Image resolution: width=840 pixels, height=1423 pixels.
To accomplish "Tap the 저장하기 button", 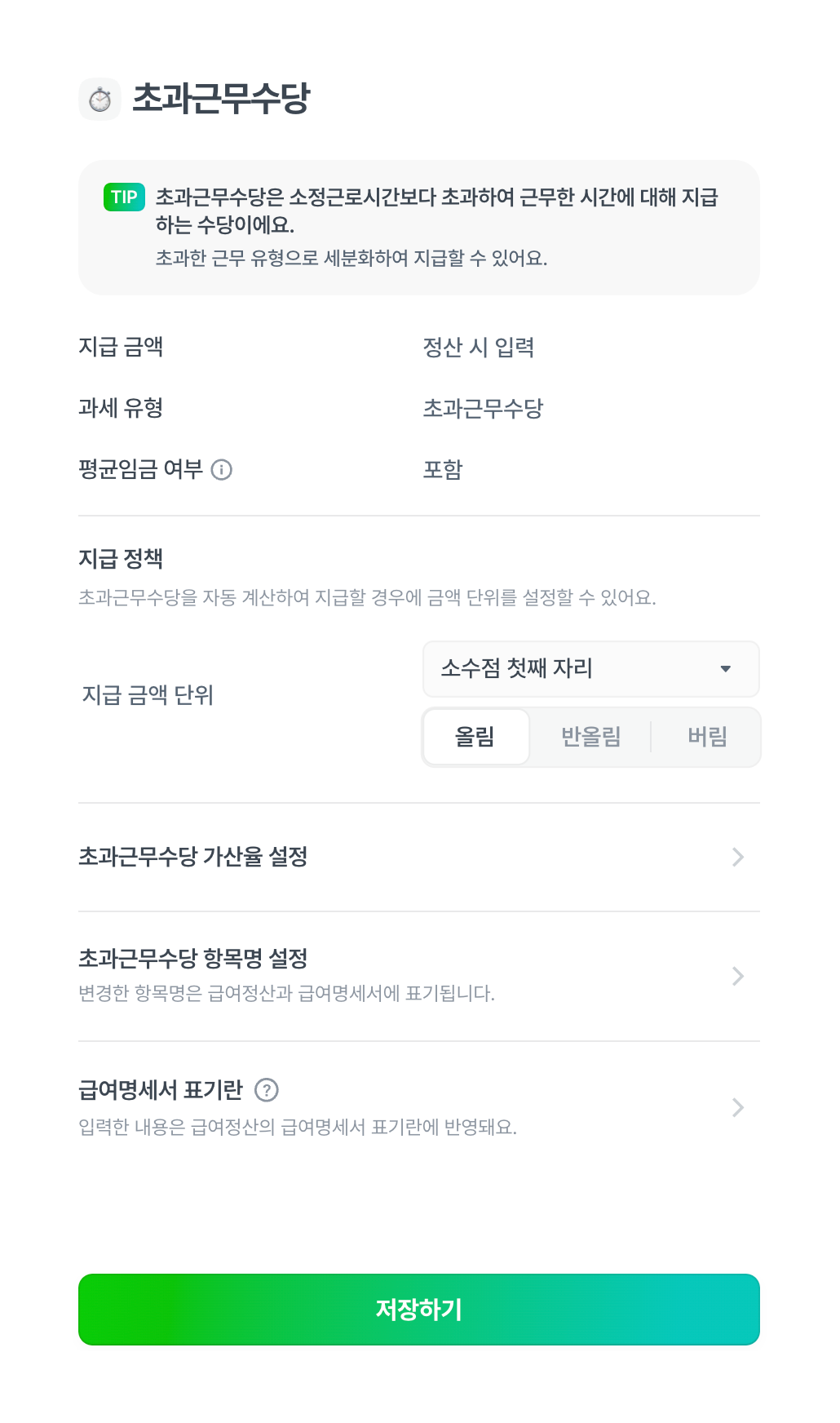I will pos(418,1310).
